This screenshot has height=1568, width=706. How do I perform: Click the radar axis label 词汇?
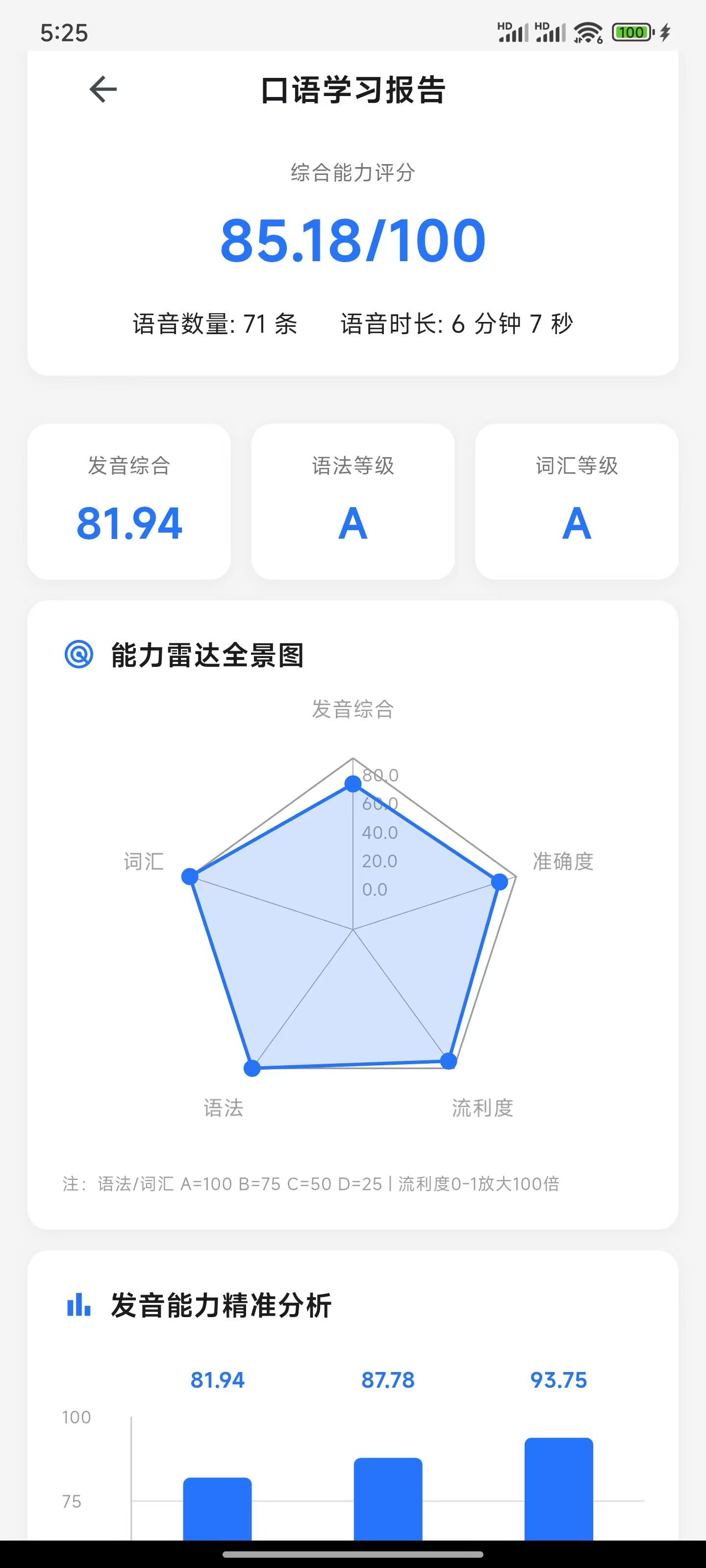point(144,862)
